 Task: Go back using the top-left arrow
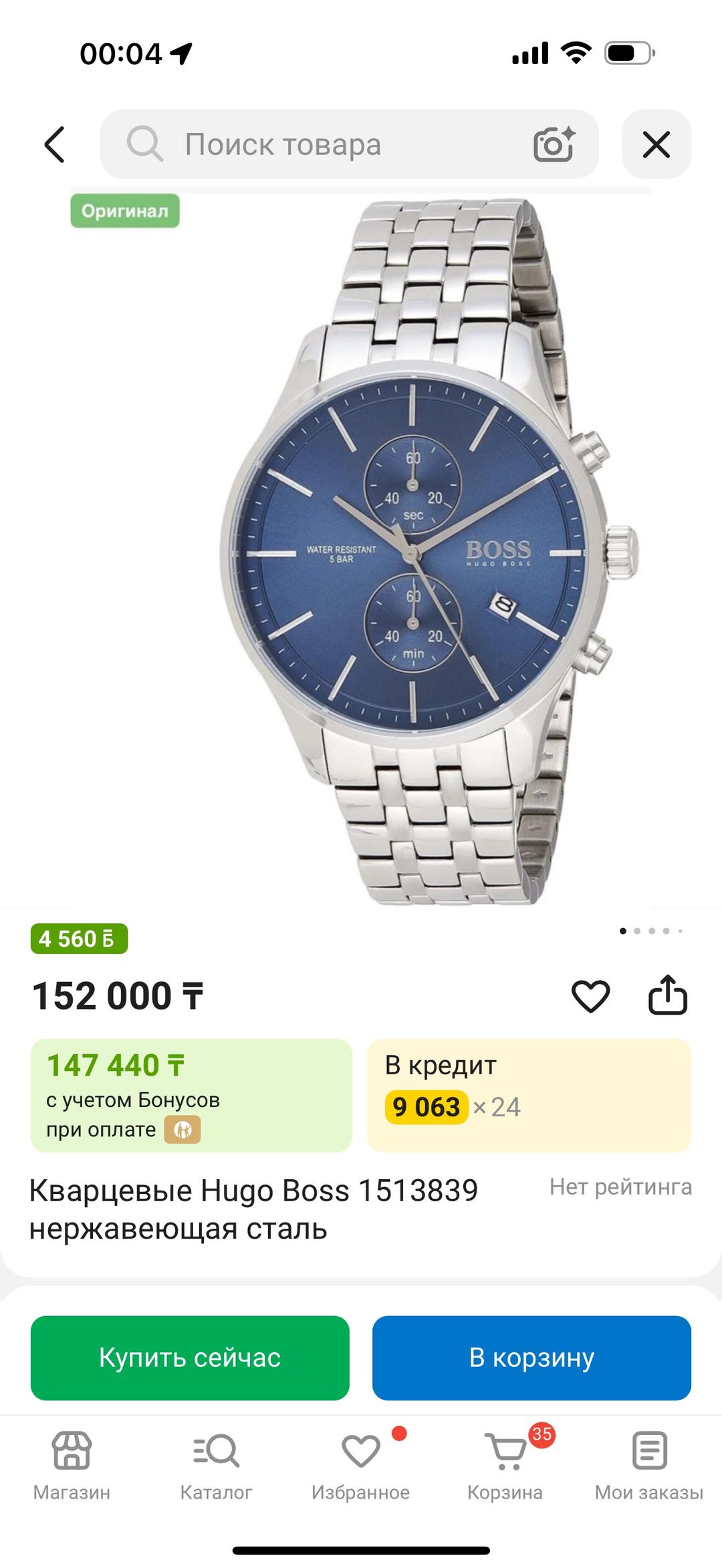pos(55,144)
